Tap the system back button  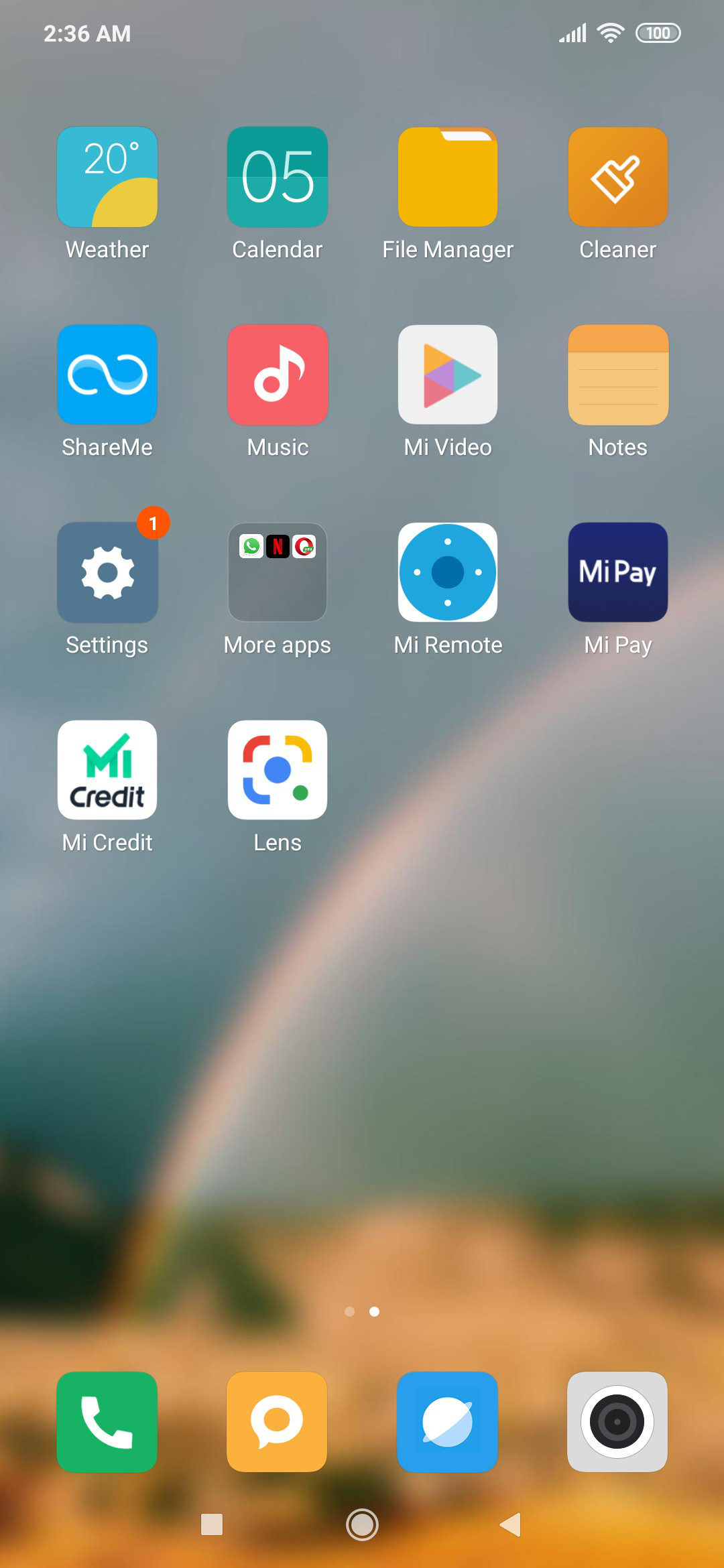tap(511, 1524)
